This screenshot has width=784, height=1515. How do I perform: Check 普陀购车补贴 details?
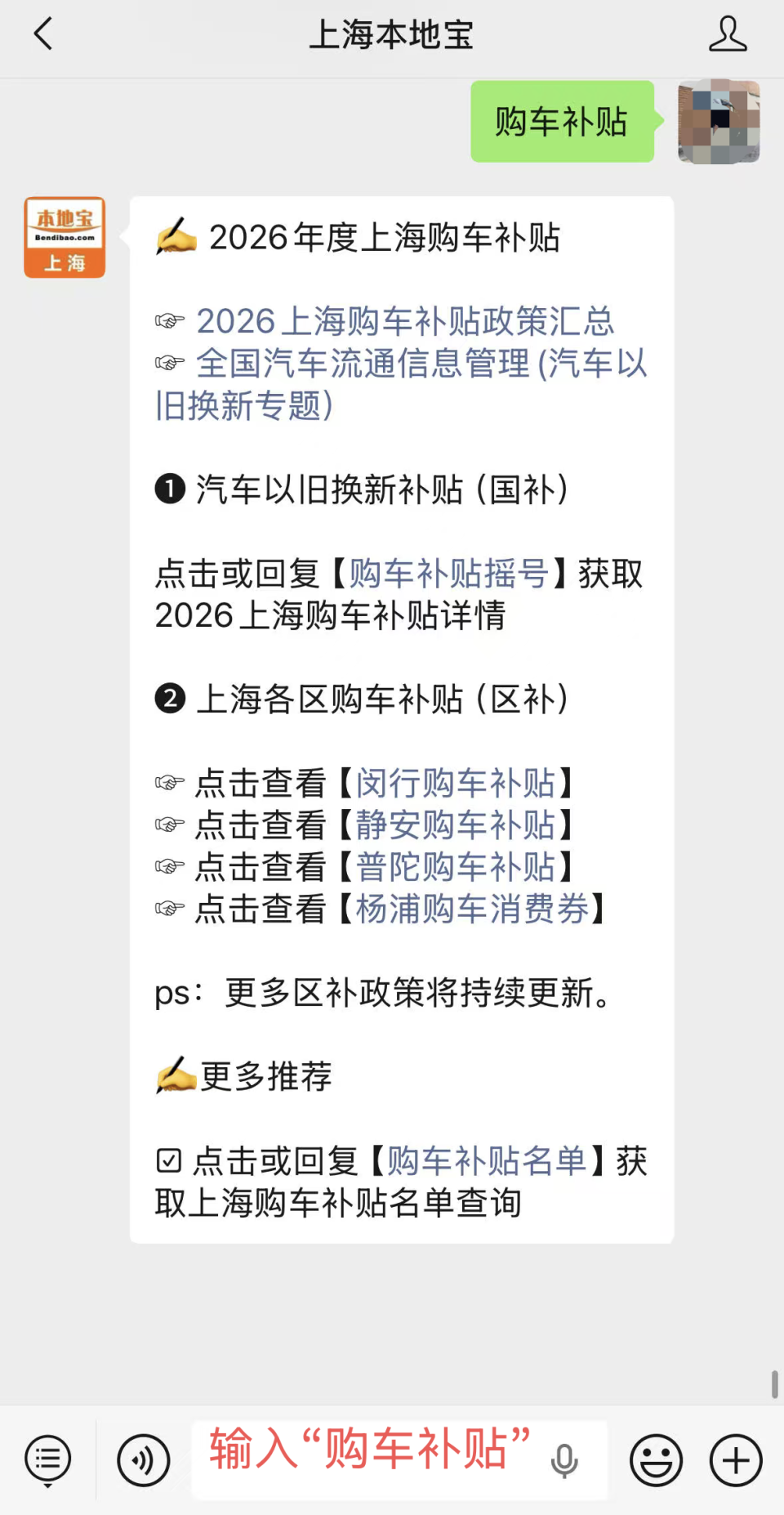click(x=462, y=867)
